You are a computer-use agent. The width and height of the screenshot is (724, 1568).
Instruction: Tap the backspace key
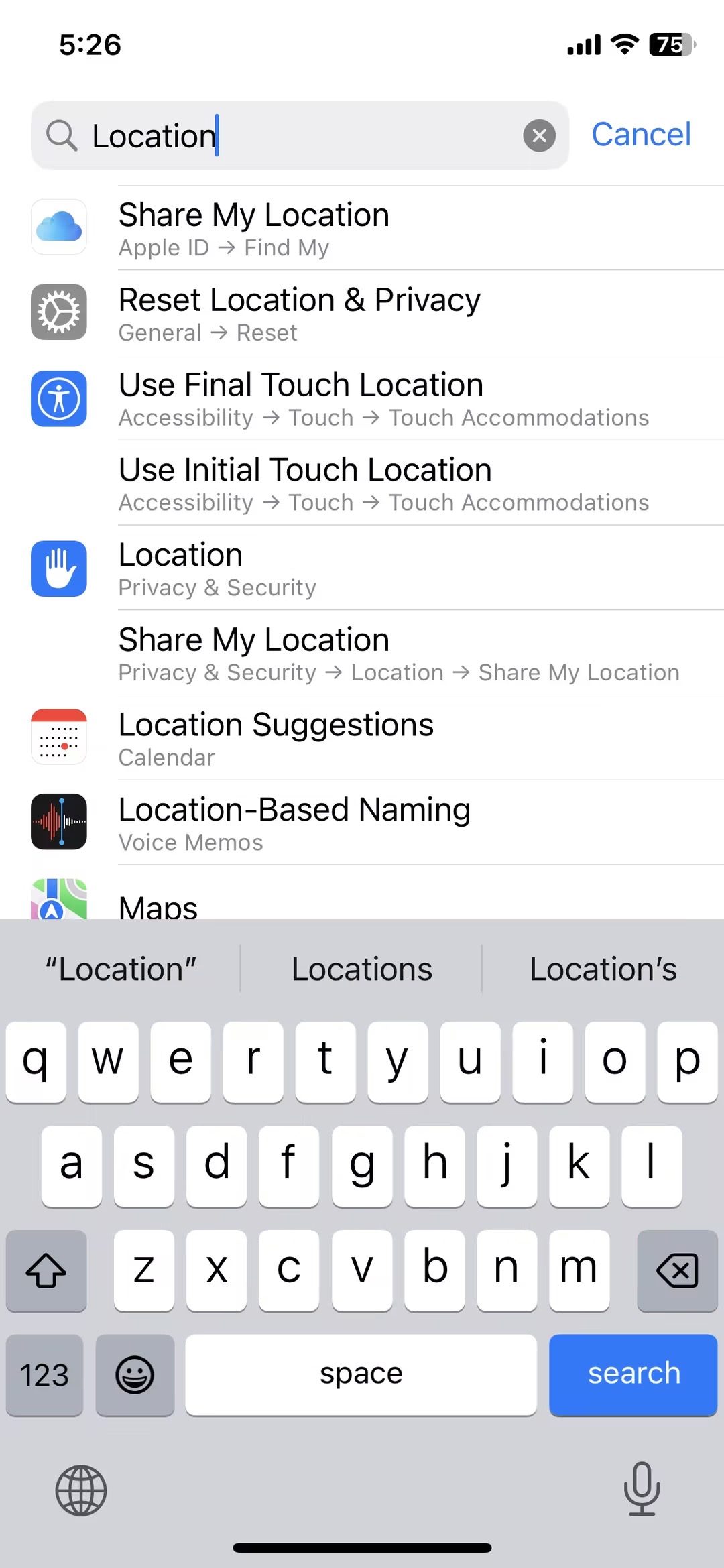click(677, 1270)
